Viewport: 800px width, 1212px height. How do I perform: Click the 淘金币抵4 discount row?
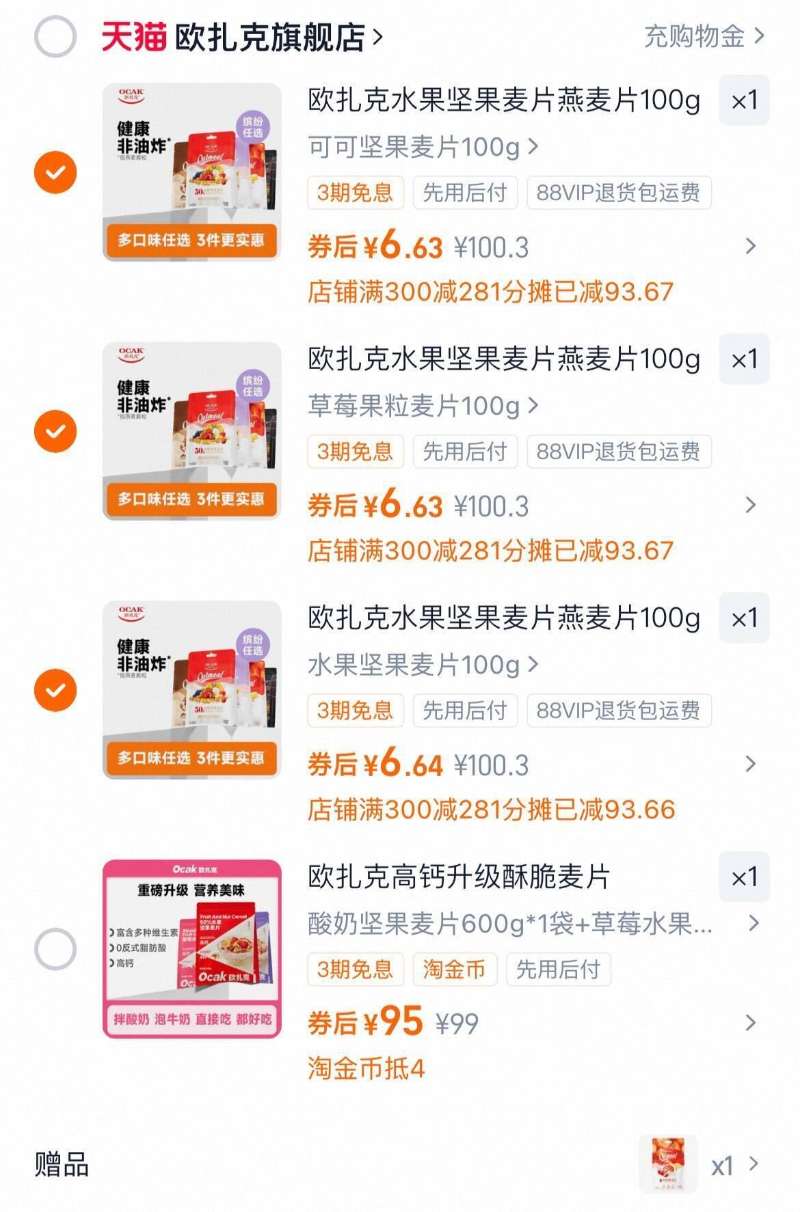(365, 1066)
